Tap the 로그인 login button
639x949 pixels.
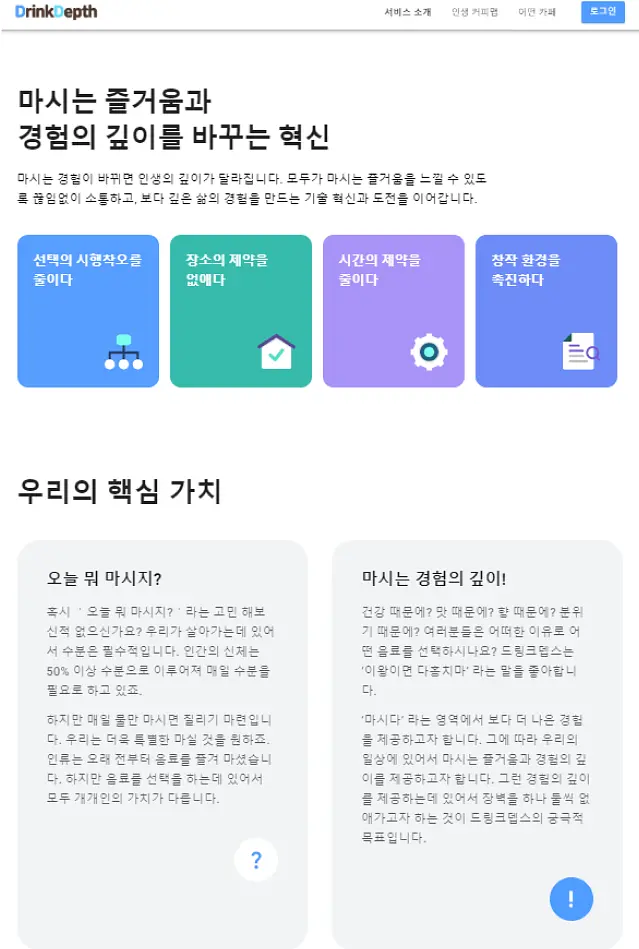coord(603,12)
